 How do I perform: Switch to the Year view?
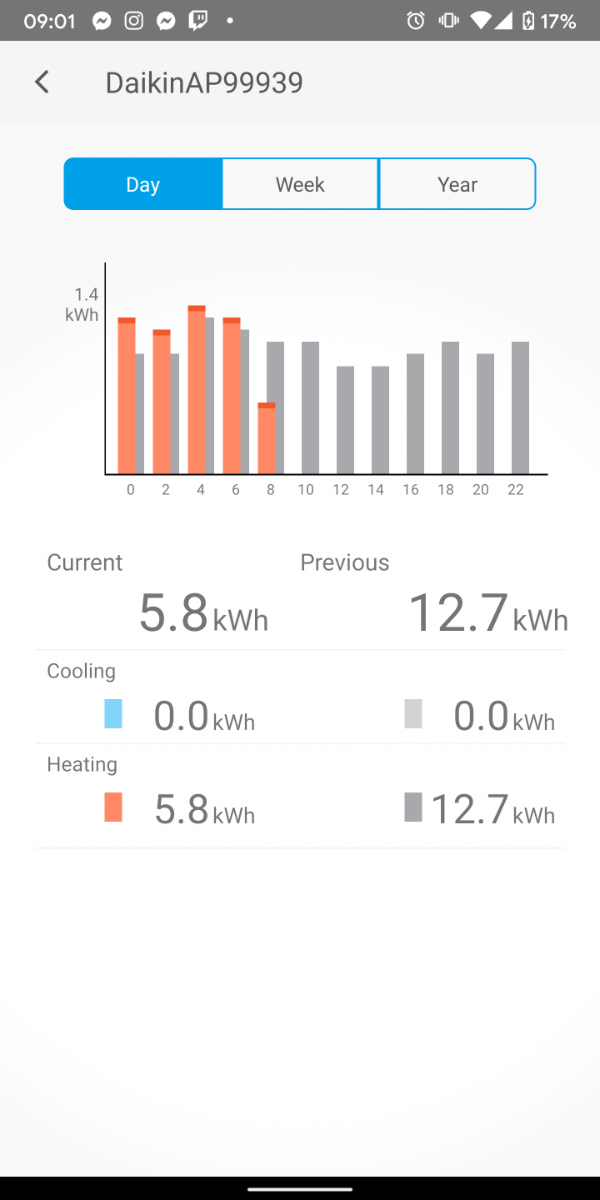[x=457, y=184]
